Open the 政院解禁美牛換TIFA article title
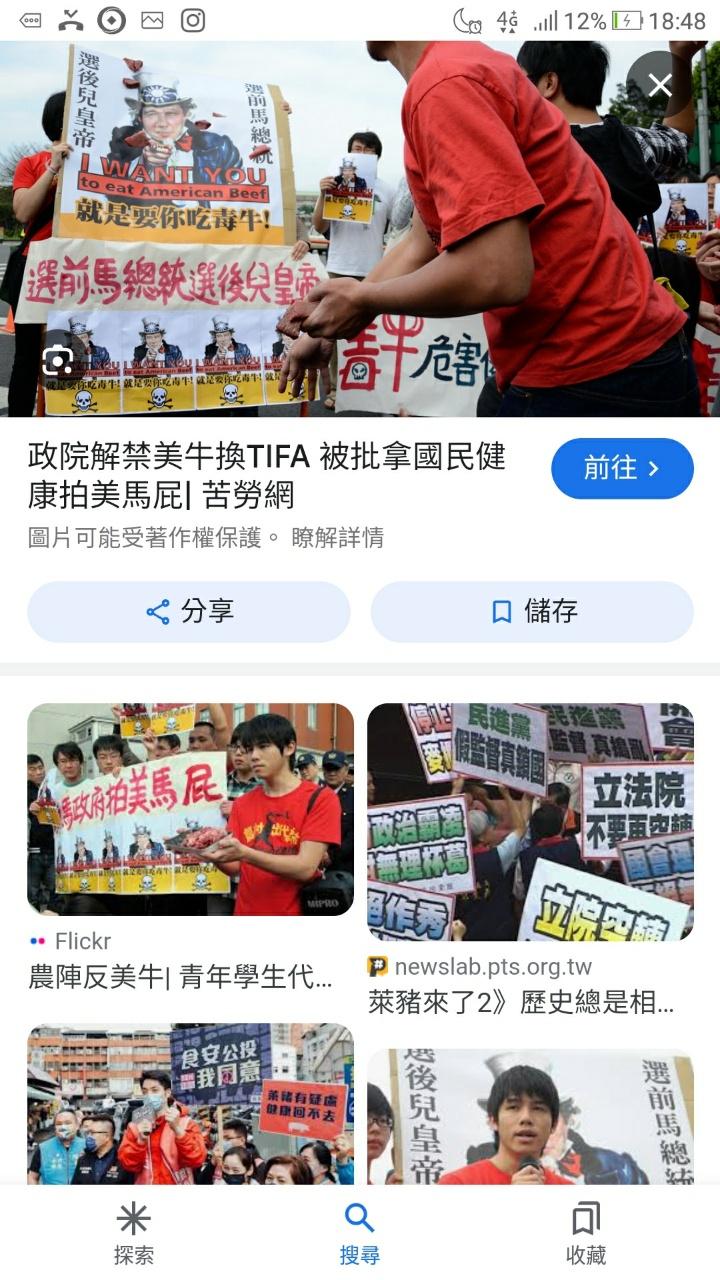This screenshot has height=1280, width=720. click(x=267, y=475)
